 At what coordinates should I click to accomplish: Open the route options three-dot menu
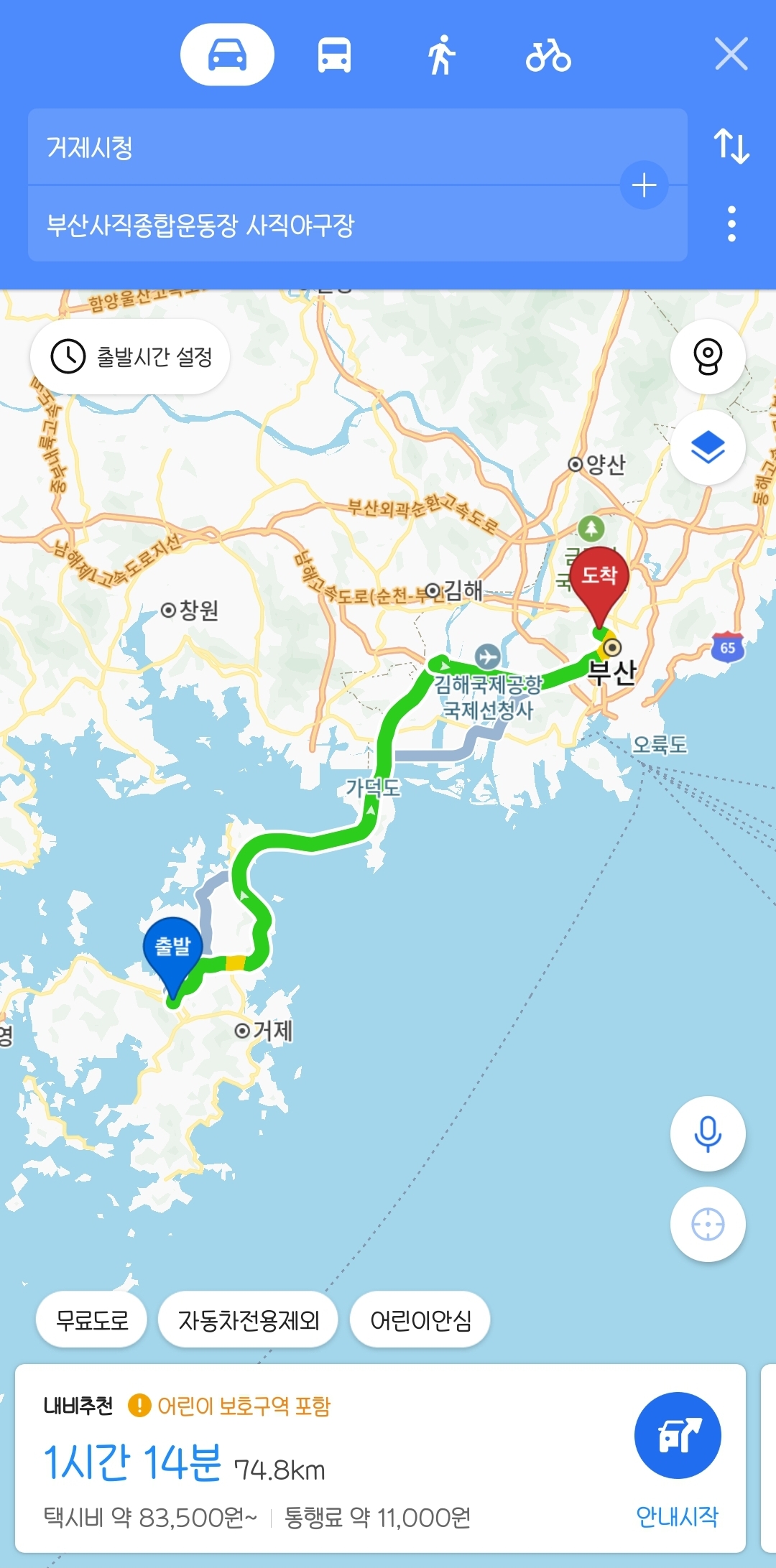pyautogui.click(x=731, y=224)
